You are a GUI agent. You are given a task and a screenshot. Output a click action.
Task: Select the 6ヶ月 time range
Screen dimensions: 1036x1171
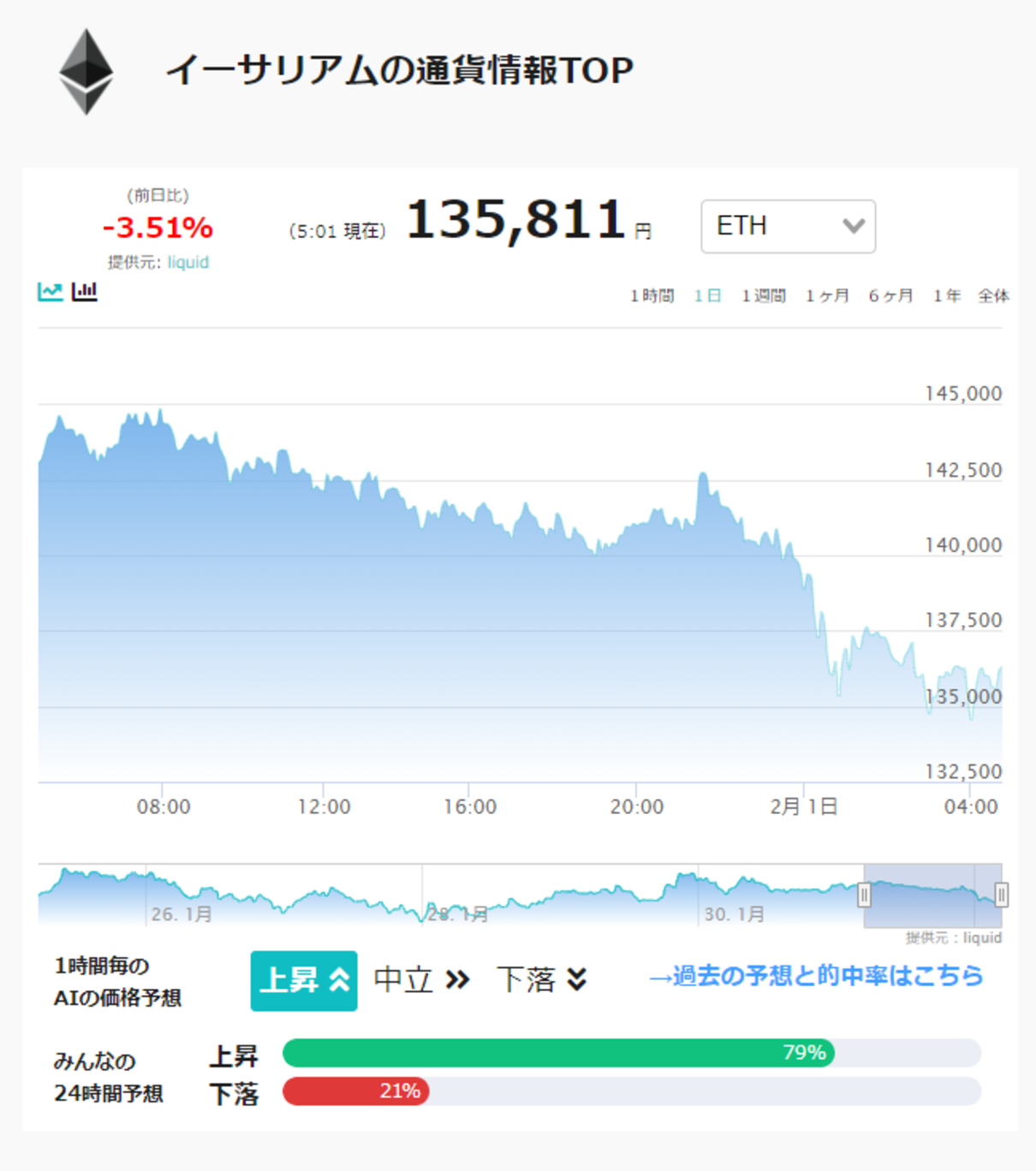tap(890, 296)
